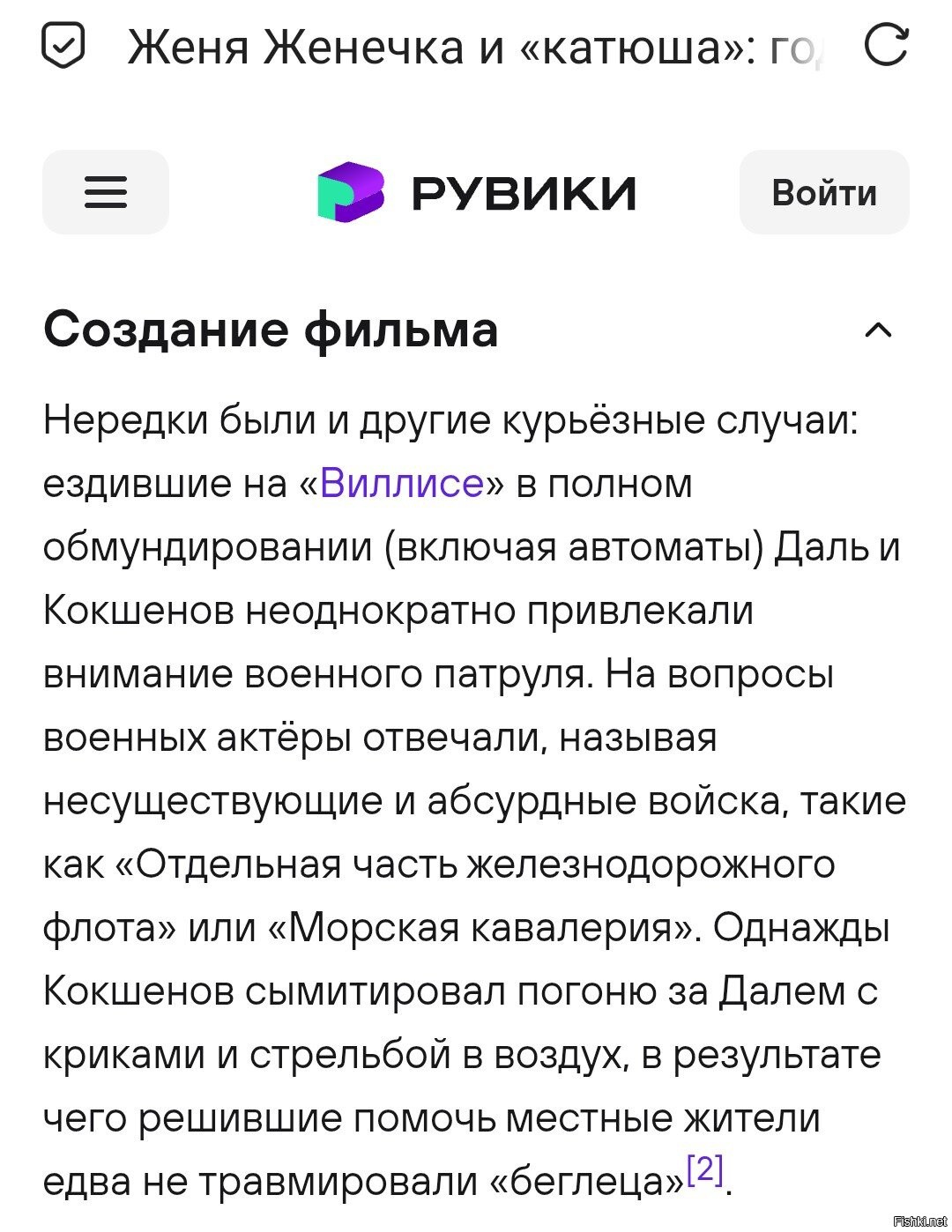Reload the page
Screen dimensions: 952x1232
tap(886, 46)
